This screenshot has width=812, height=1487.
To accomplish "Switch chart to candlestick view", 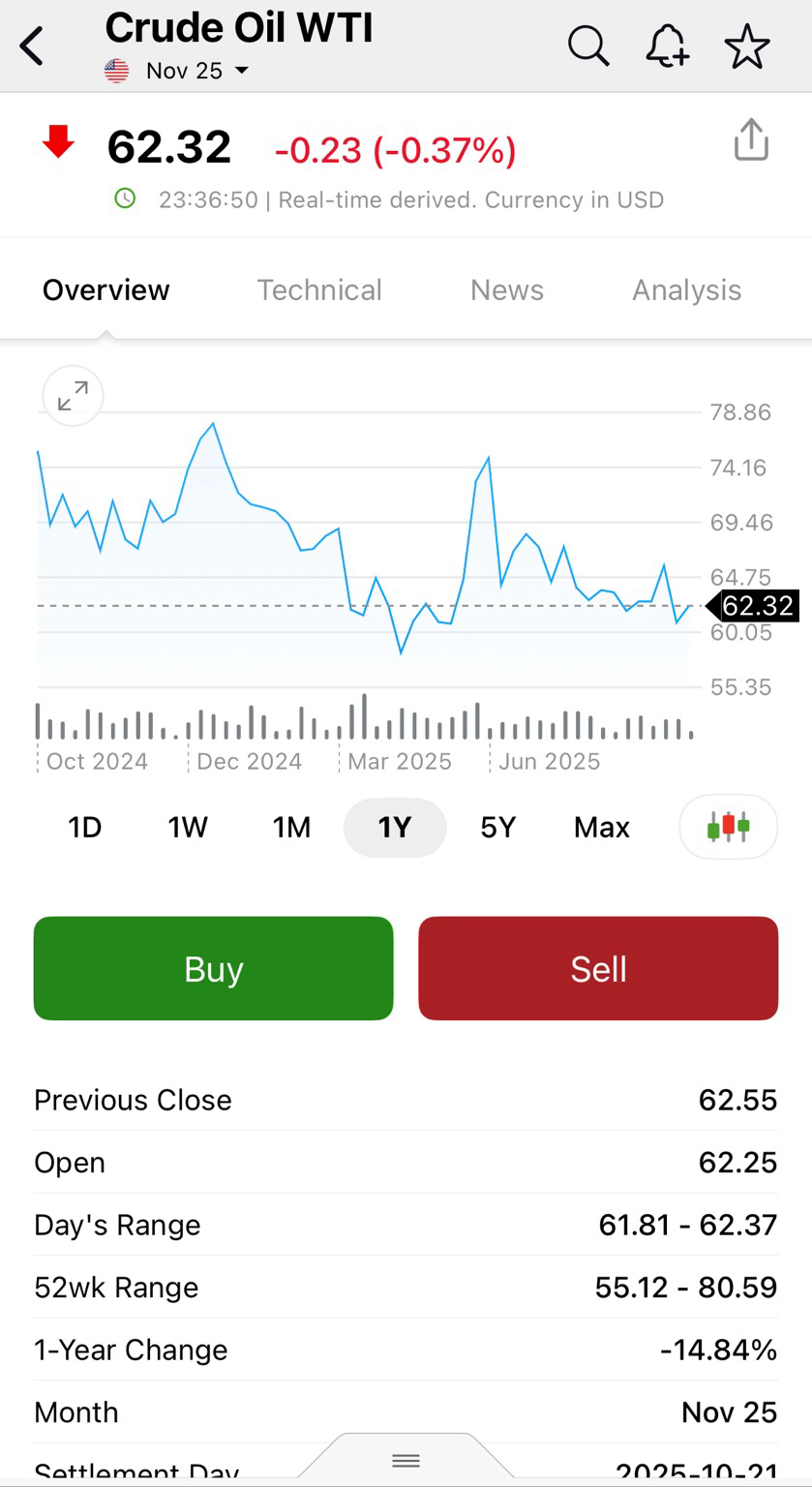I will coord(728,828).
